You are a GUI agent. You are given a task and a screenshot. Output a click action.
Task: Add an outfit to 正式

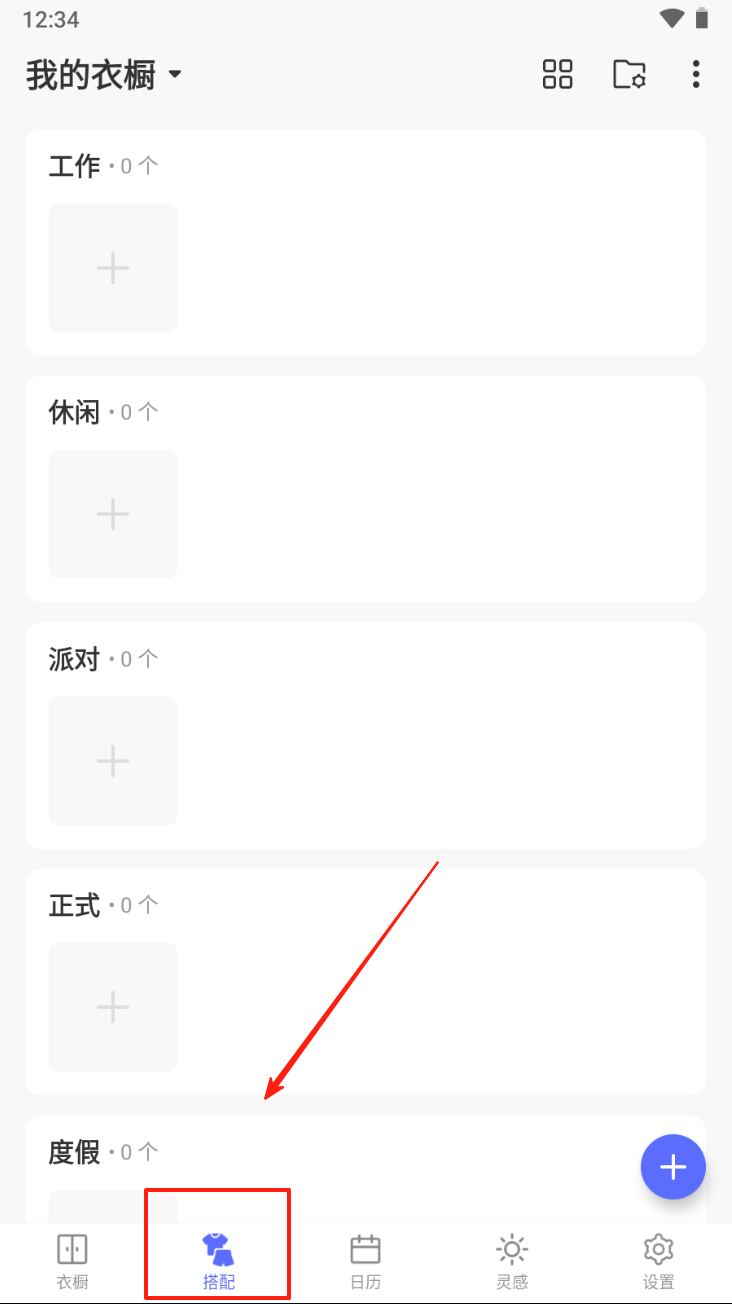pos(113,1007)
